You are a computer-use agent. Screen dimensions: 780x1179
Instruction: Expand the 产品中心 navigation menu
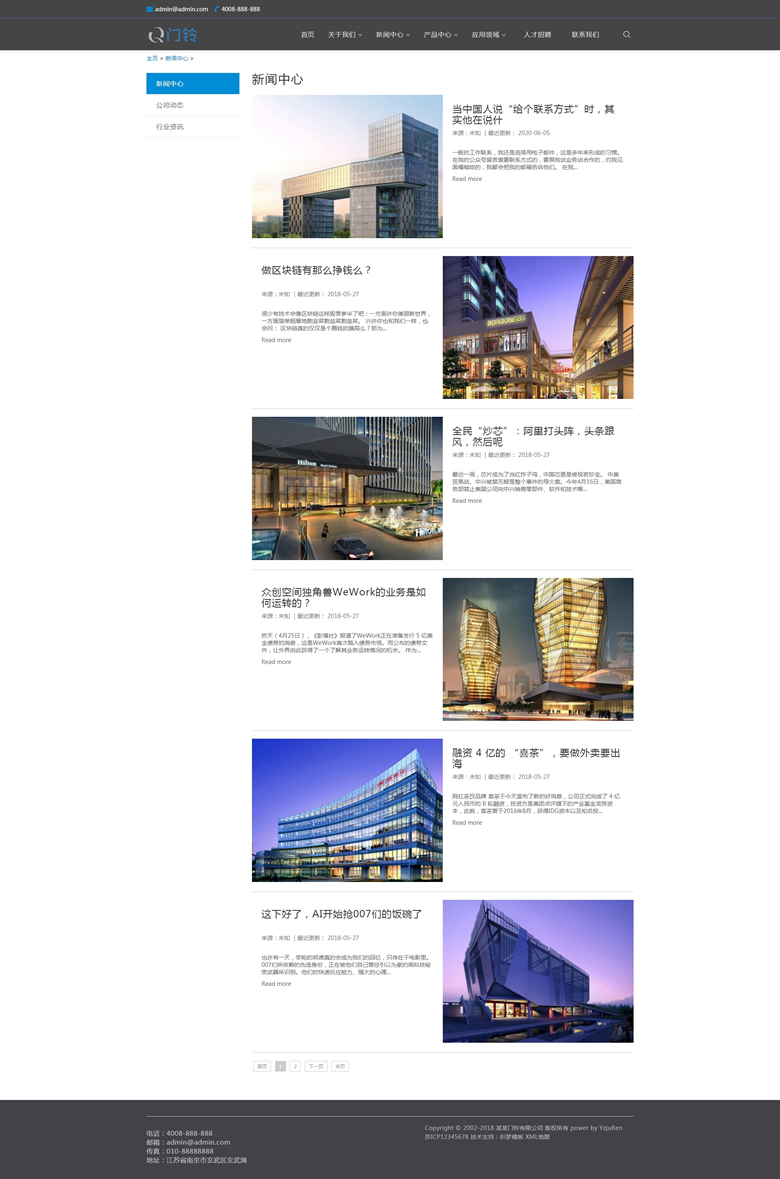pyautogui.click(x=440, y=35)
